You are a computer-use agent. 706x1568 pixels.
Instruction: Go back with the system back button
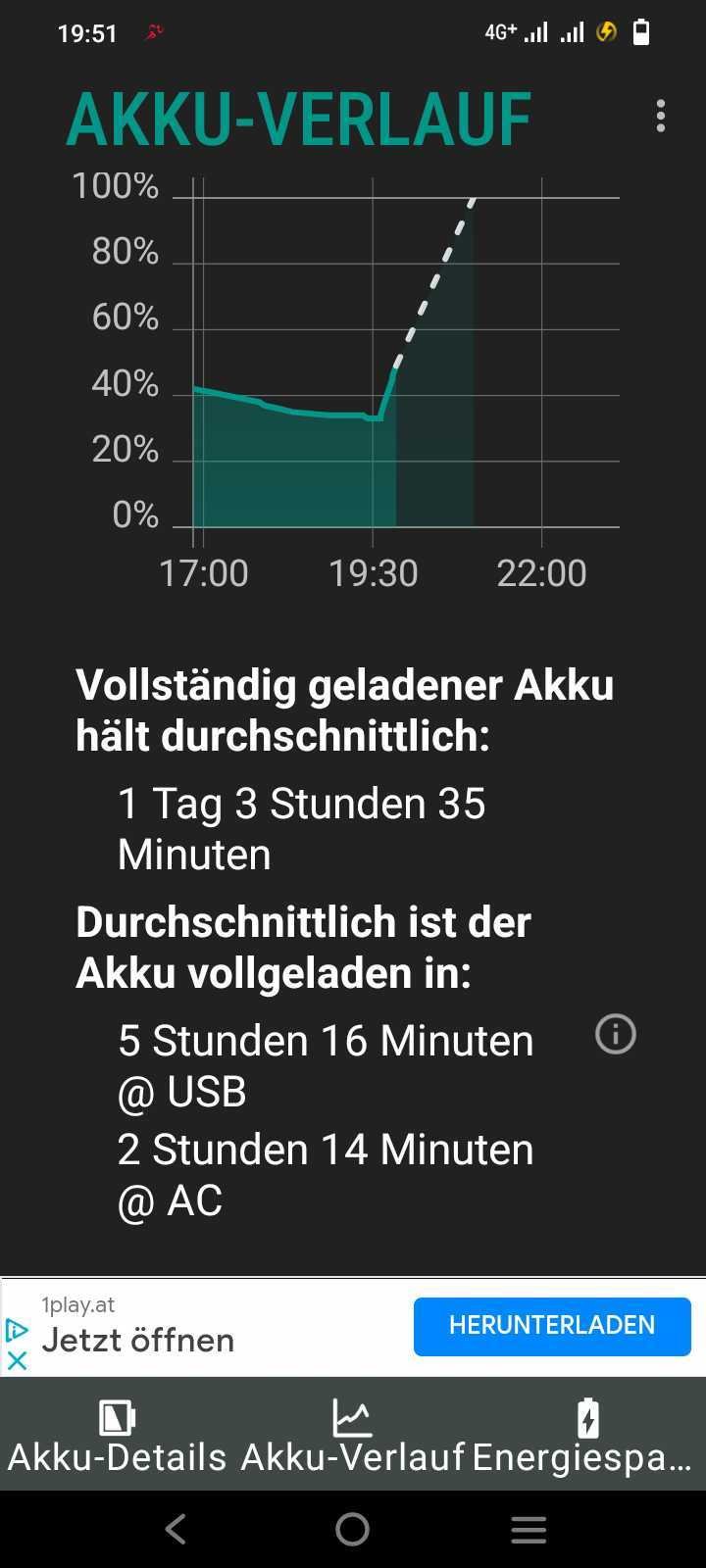pyautogui.click(x=176, y=1529)
